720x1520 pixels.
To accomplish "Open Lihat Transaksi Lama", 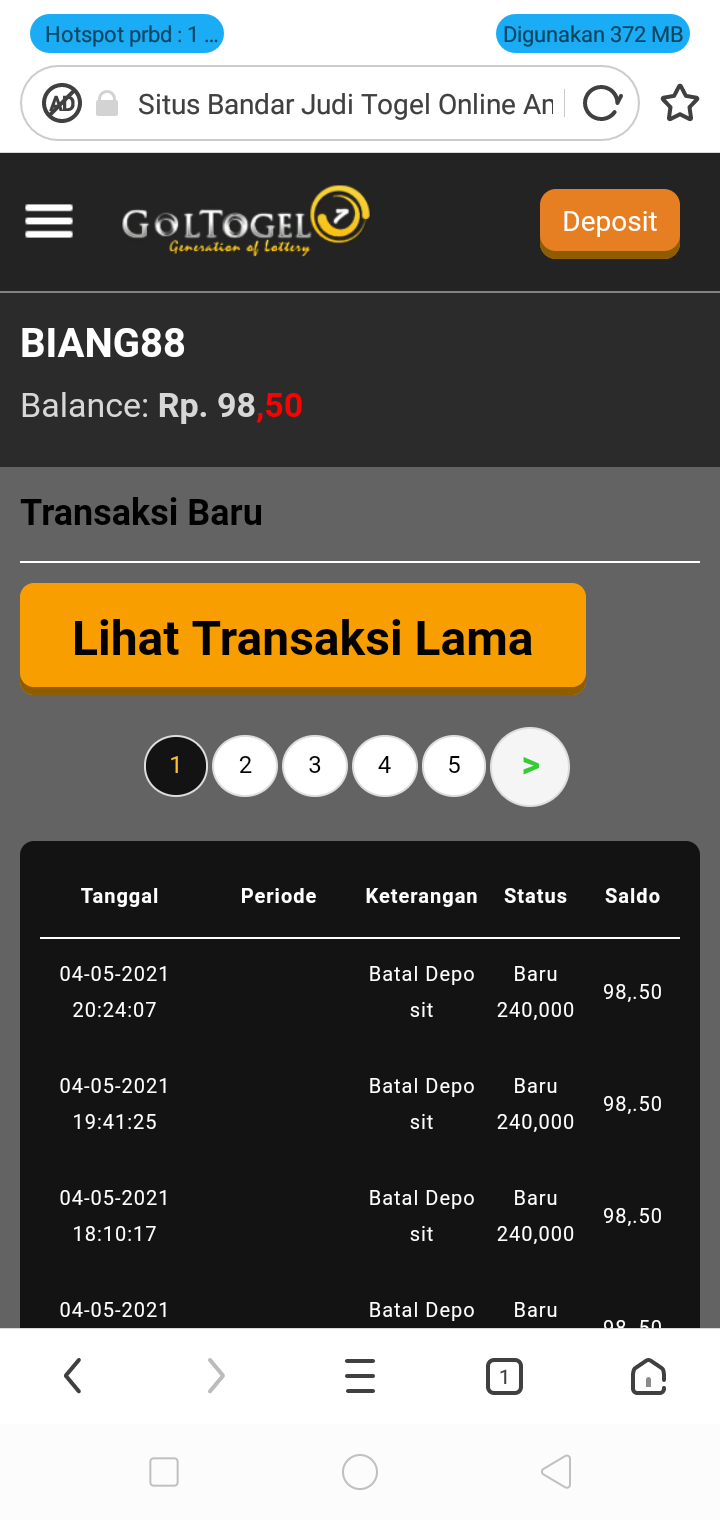I will [x=302, y=637].
